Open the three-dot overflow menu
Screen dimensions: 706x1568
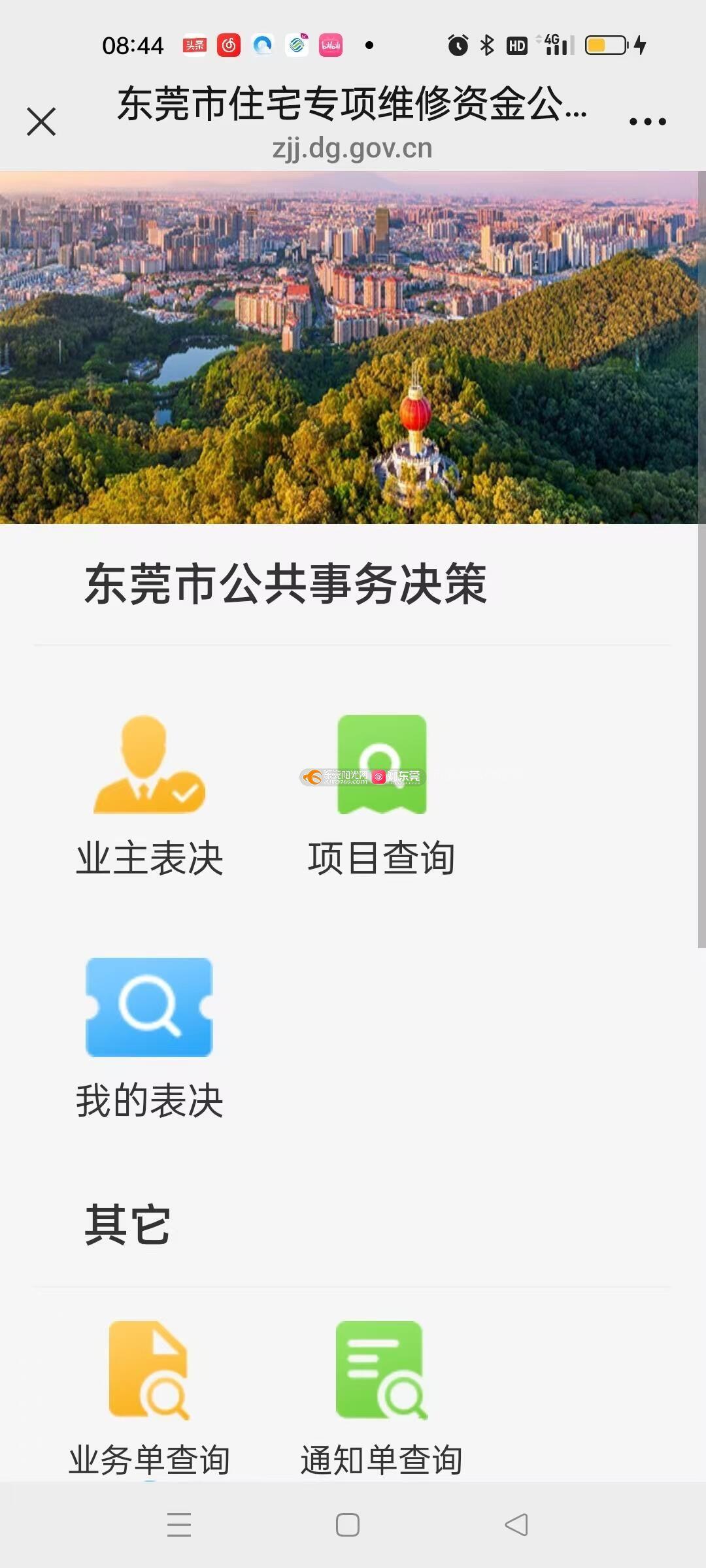[x=647, y=122]
